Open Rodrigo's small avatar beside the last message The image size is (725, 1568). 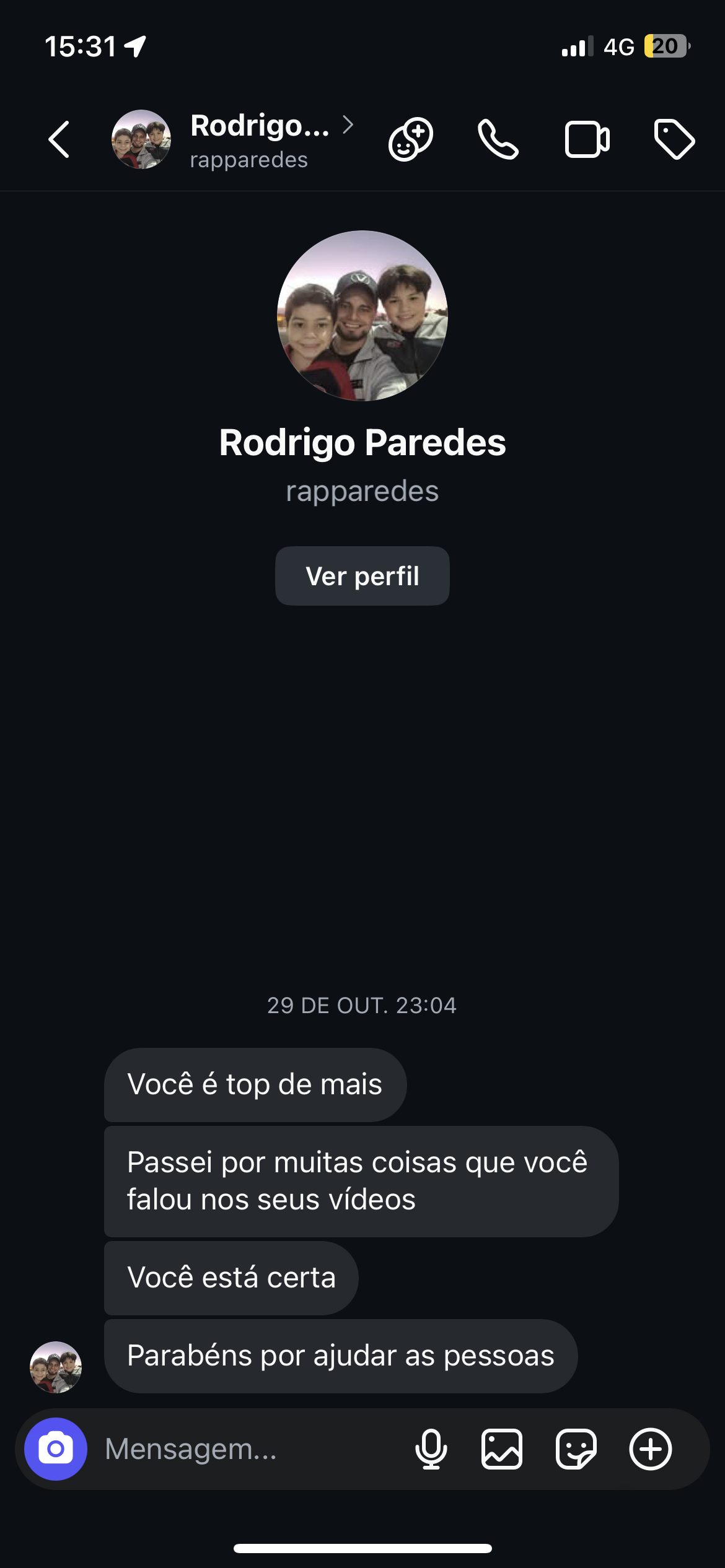click(x=56, y=1367)
